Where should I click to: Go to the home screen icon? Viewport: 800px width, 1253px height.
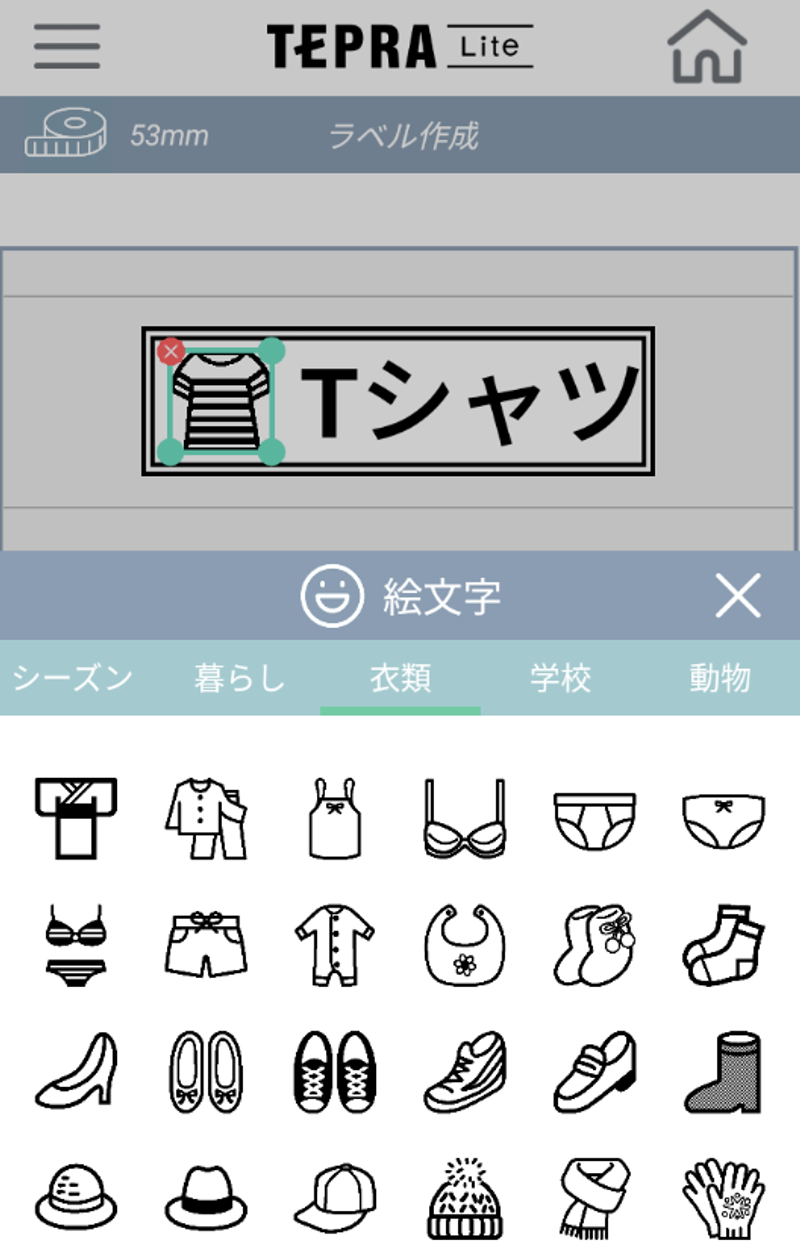coord(707,47)
